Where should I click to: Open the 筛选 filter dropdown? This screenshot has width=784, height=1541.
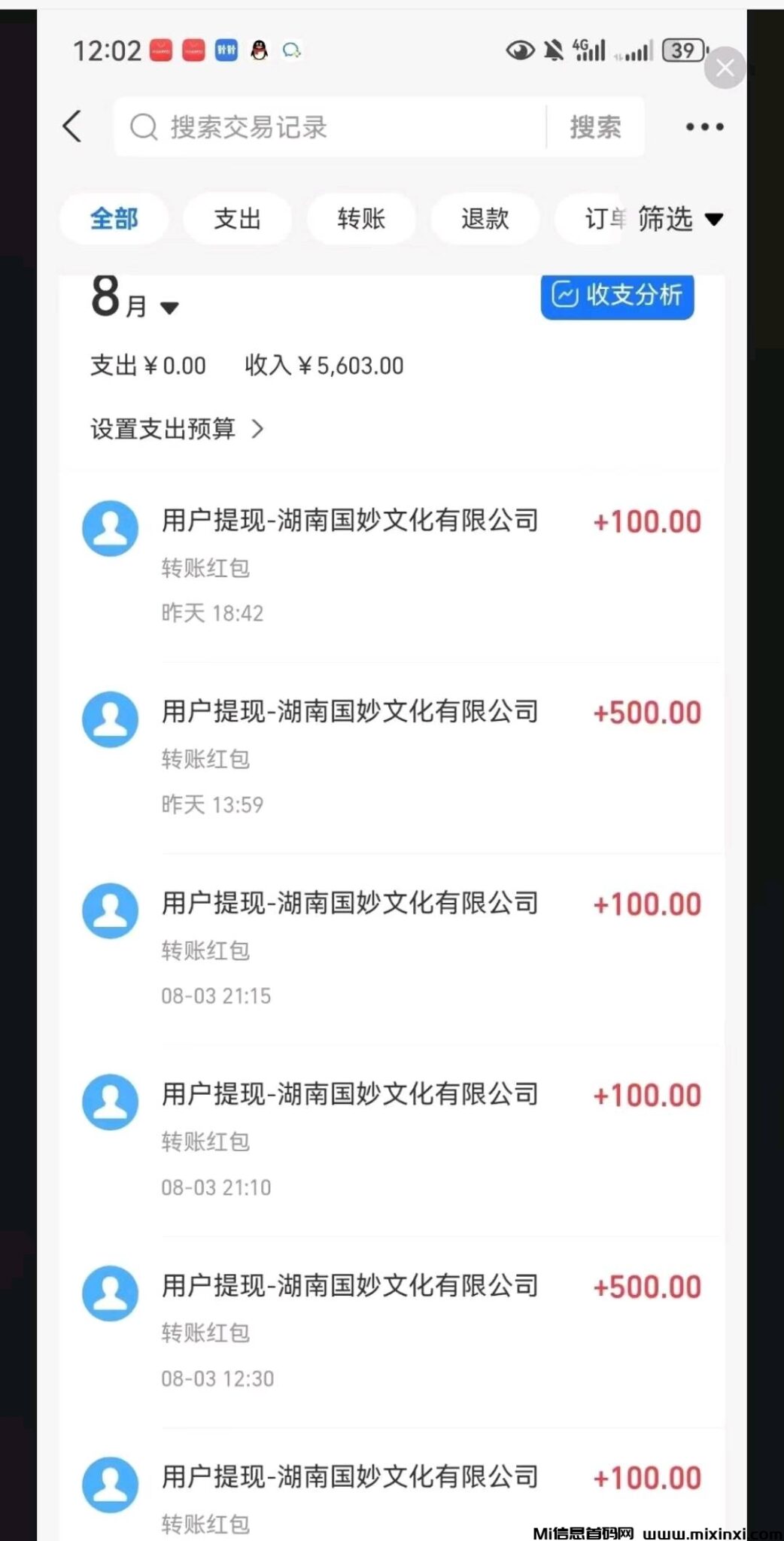point(679,219)
